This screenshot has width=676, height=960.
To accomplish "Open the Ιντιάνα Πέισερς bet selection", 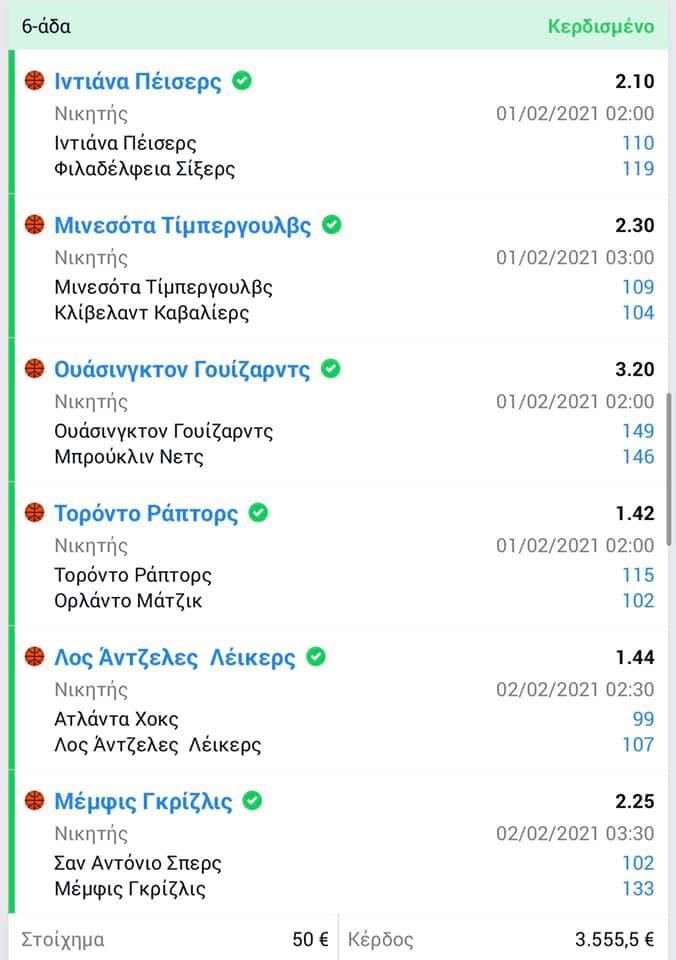I will [x=138, y=82].
